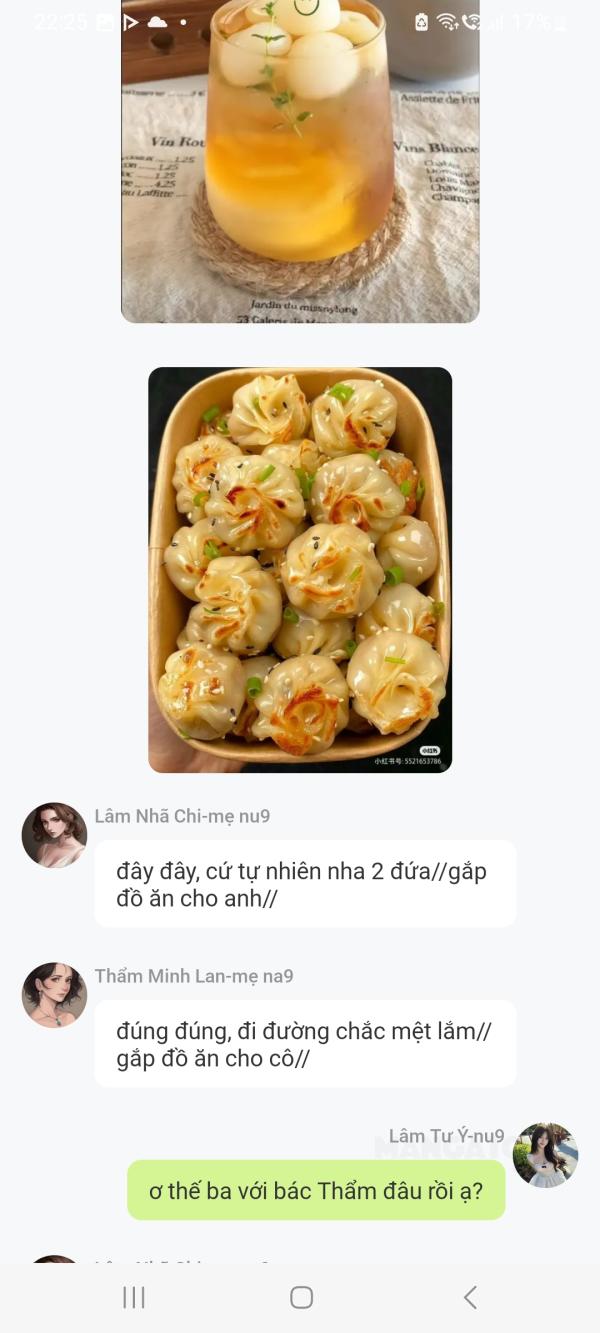The width and height of the screenshot is (600, 1333).
Task: Open Lâm Nhã Chi-mẹ nu9's avatar
Action: [x=54, y=835]
